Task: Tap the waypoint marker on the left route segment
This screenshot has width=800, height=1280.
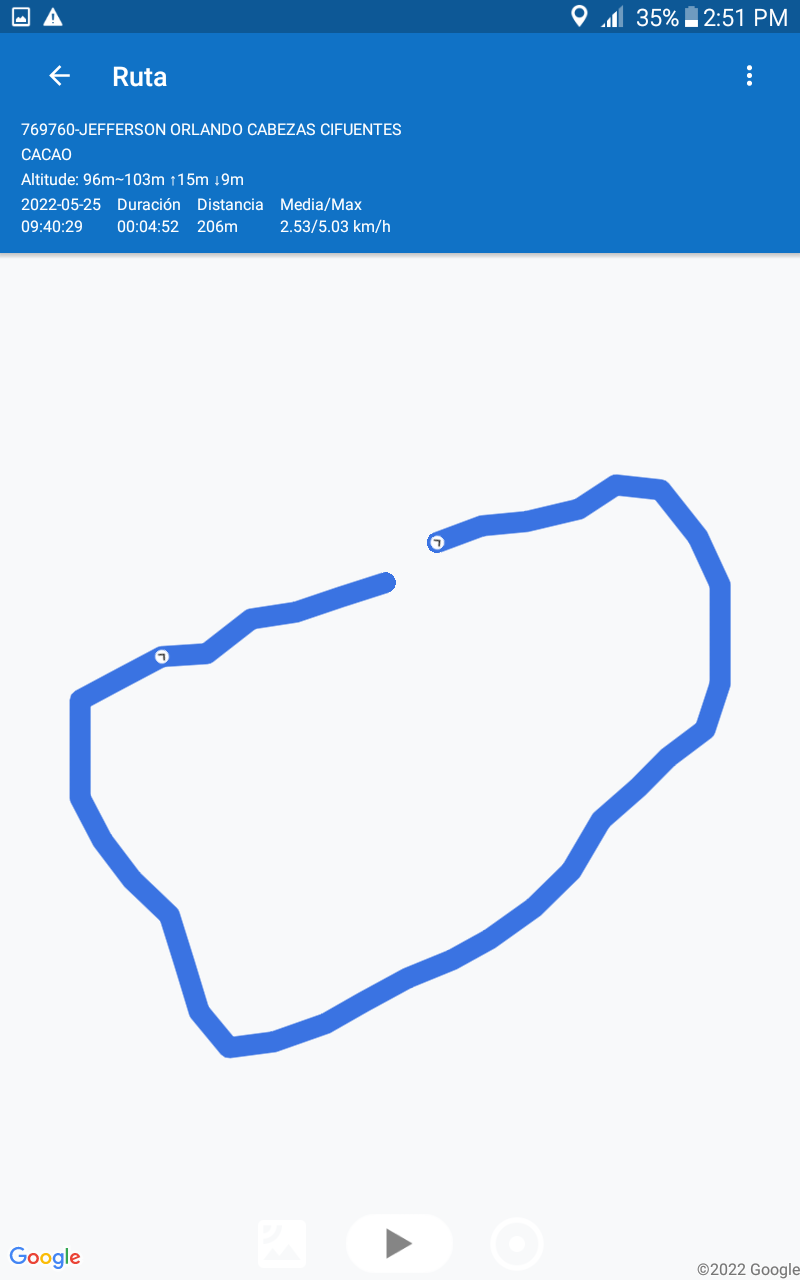Action: point(162,656)
